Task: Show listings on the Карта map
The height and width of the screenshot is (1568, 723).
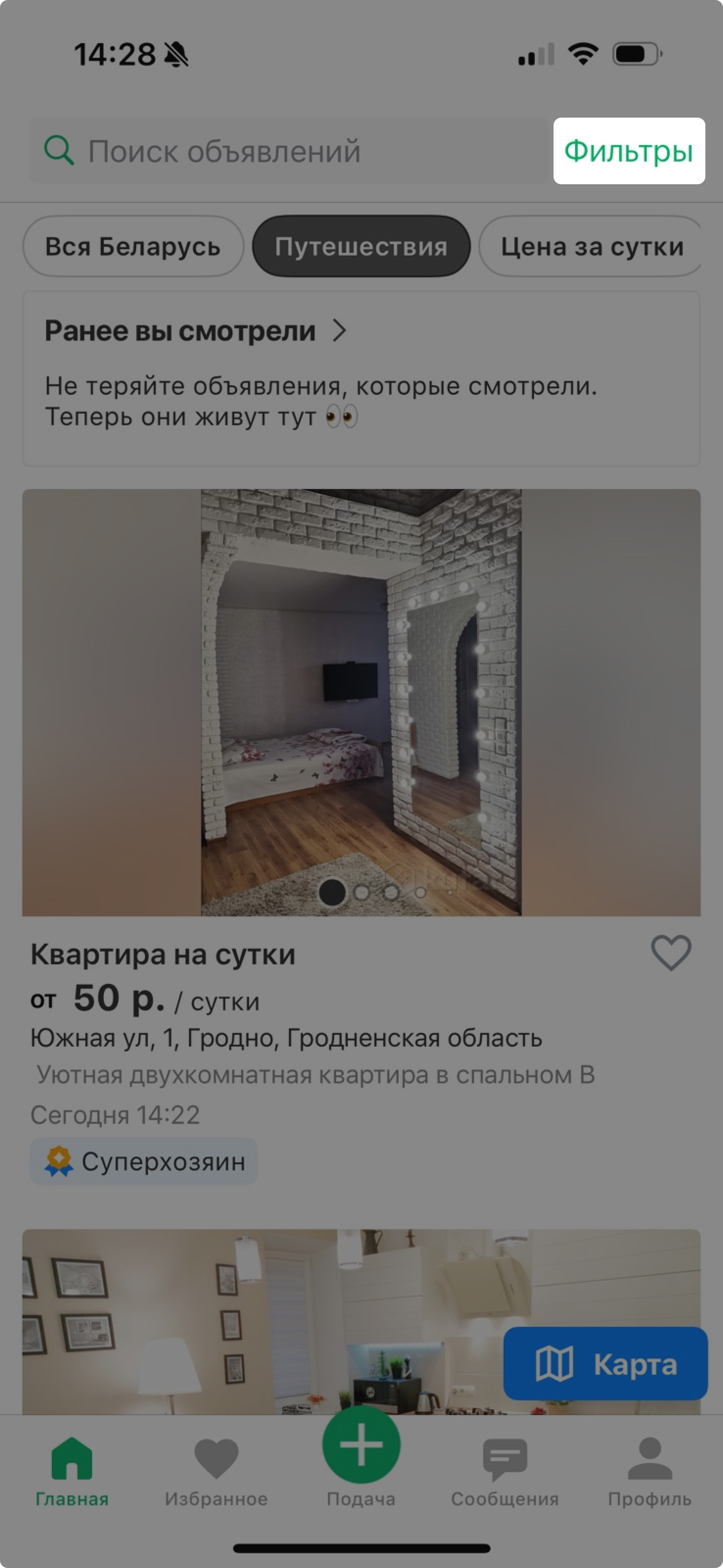Action: [605, 1364]
